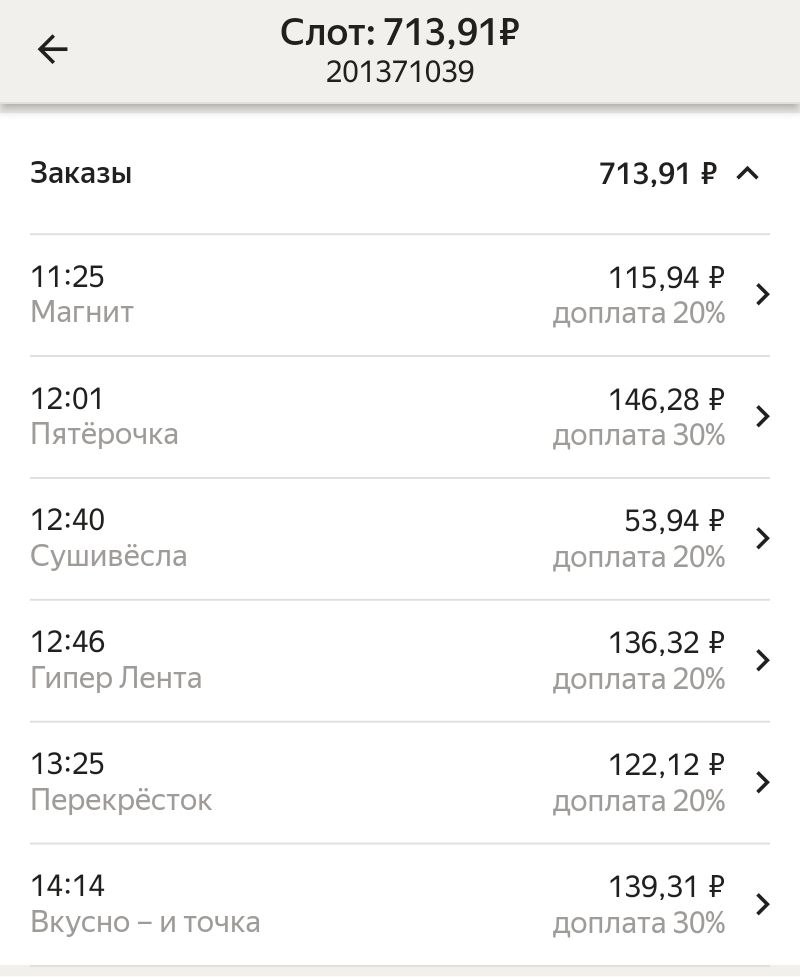Image resolution: width=800 pixels, height=978 pixels.
Task: View details of the Пятёрочка order
Action: pos(400,417)
